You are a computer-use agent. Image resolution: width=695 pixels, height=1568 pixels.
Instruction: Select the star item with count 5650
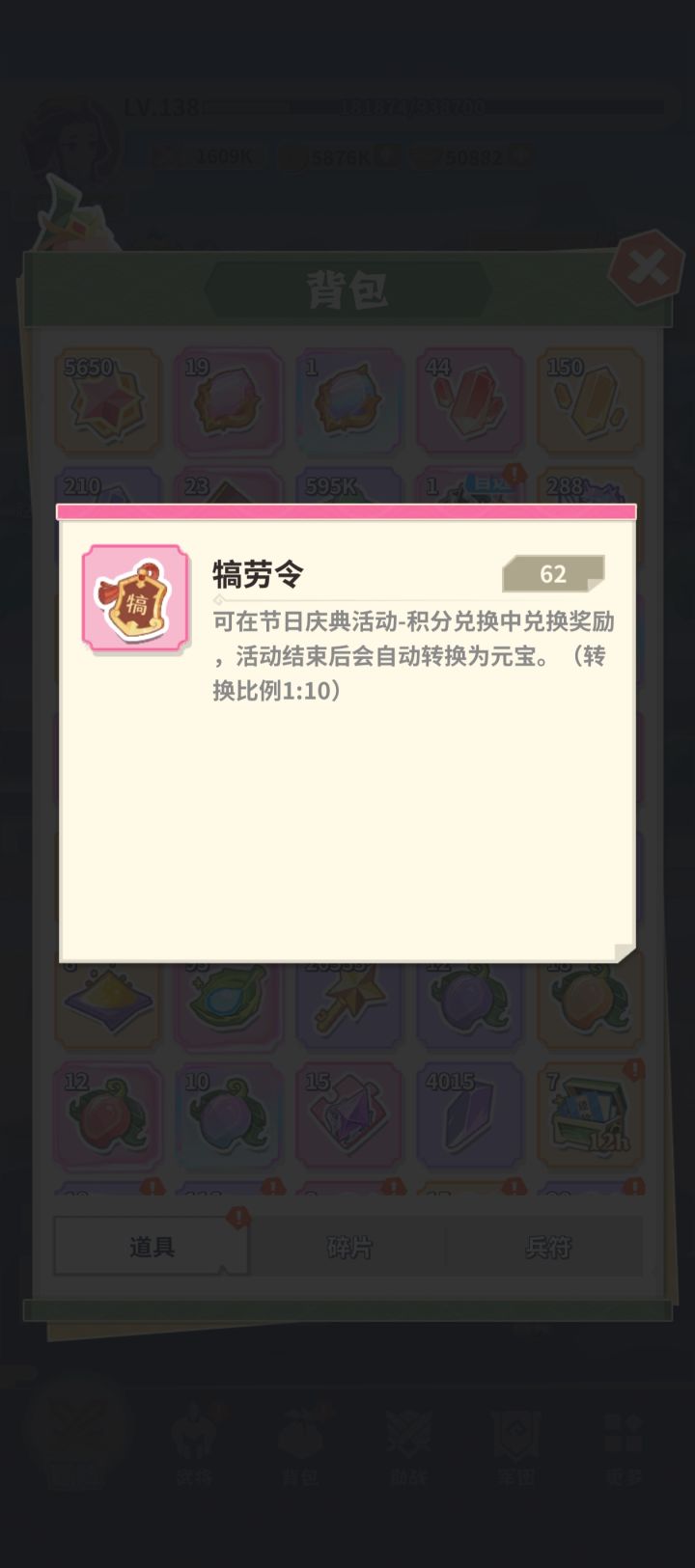coord(106,400)
